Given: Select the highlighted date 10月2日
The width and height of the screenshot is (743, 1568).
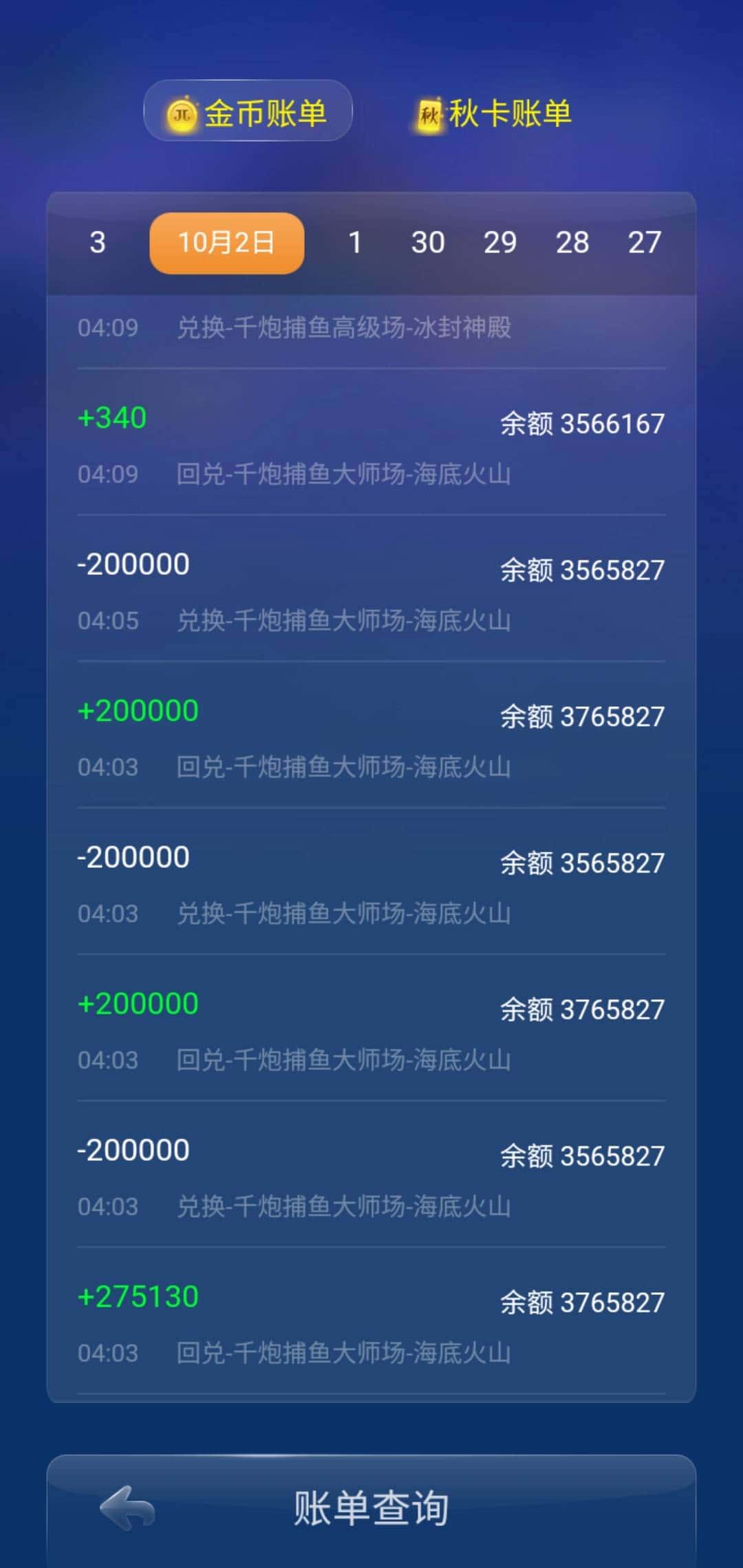Looking at the screenshot, I should click(x=226, y=242).
